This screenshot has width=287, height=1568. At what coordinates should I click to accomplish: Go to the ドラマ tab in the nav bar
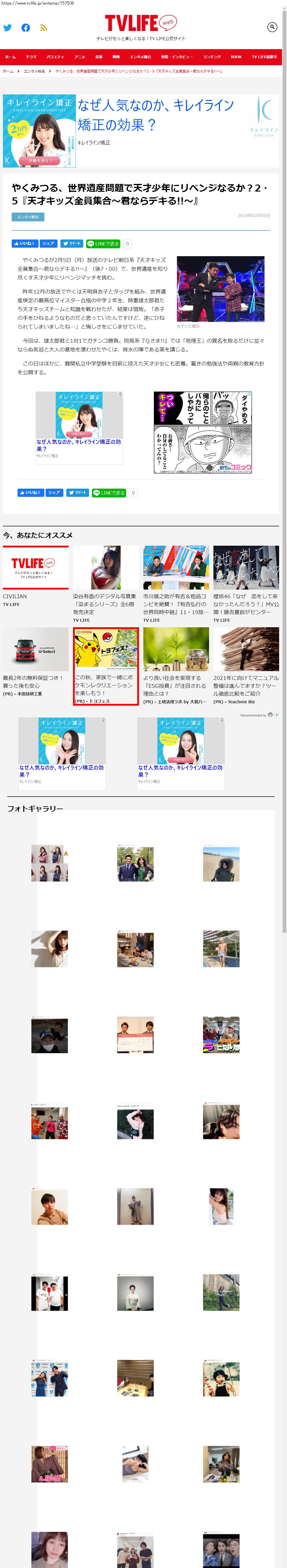tap(31, 57)
